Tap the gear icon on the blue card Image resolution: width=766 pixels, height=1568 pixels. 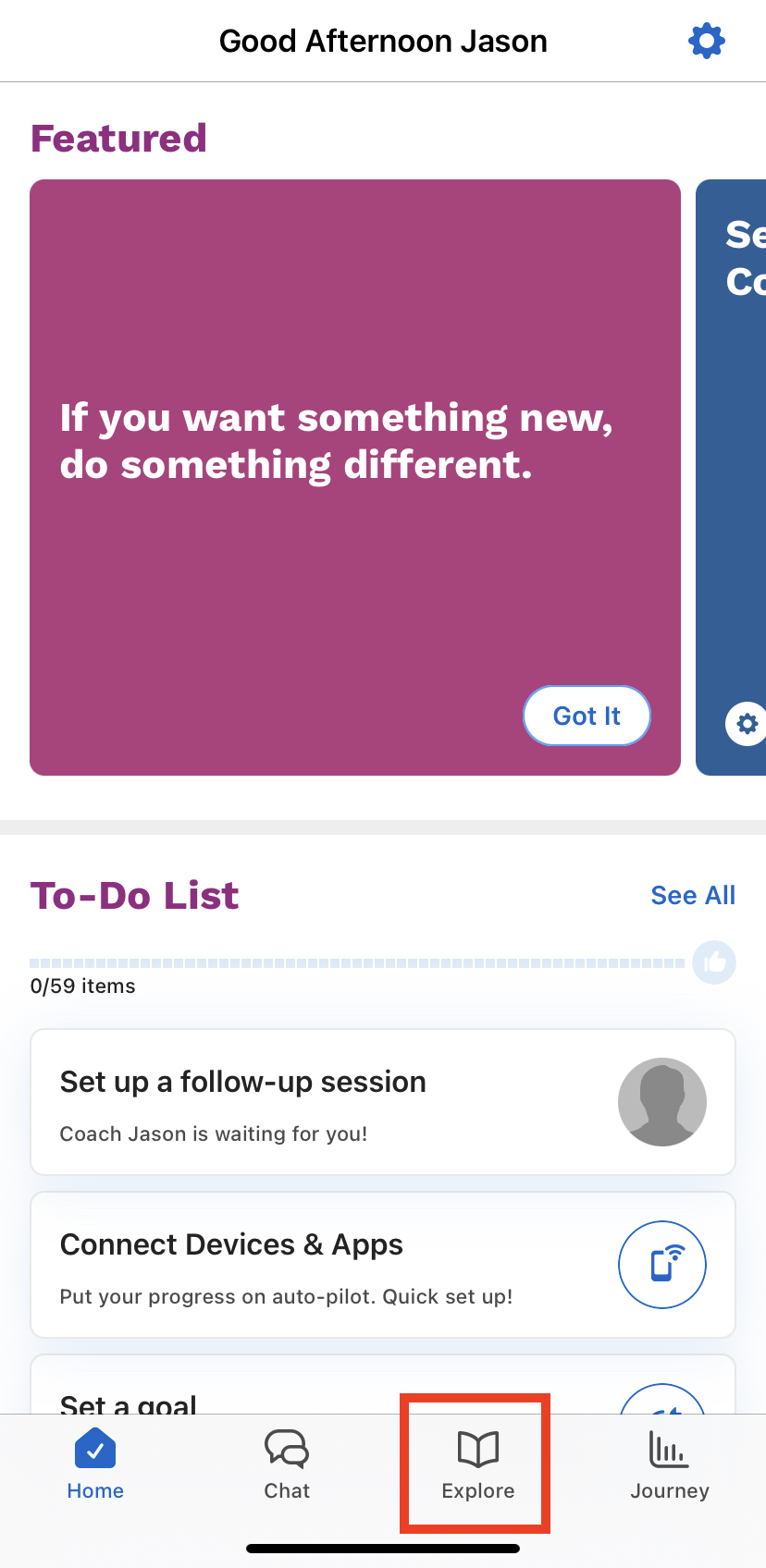tap(747, 724)
